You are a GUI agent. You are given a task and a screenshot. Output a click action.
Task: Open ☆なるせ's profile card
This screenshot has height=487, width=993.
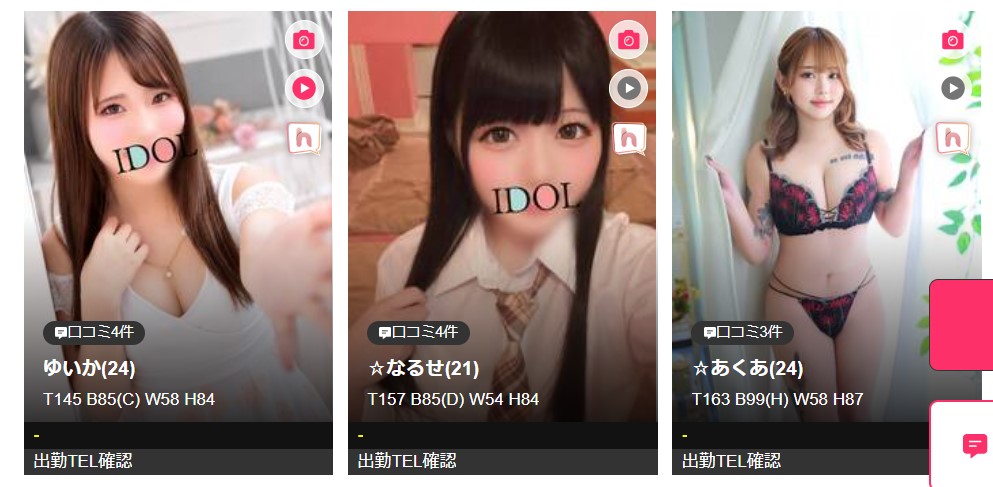pos(502,243)
